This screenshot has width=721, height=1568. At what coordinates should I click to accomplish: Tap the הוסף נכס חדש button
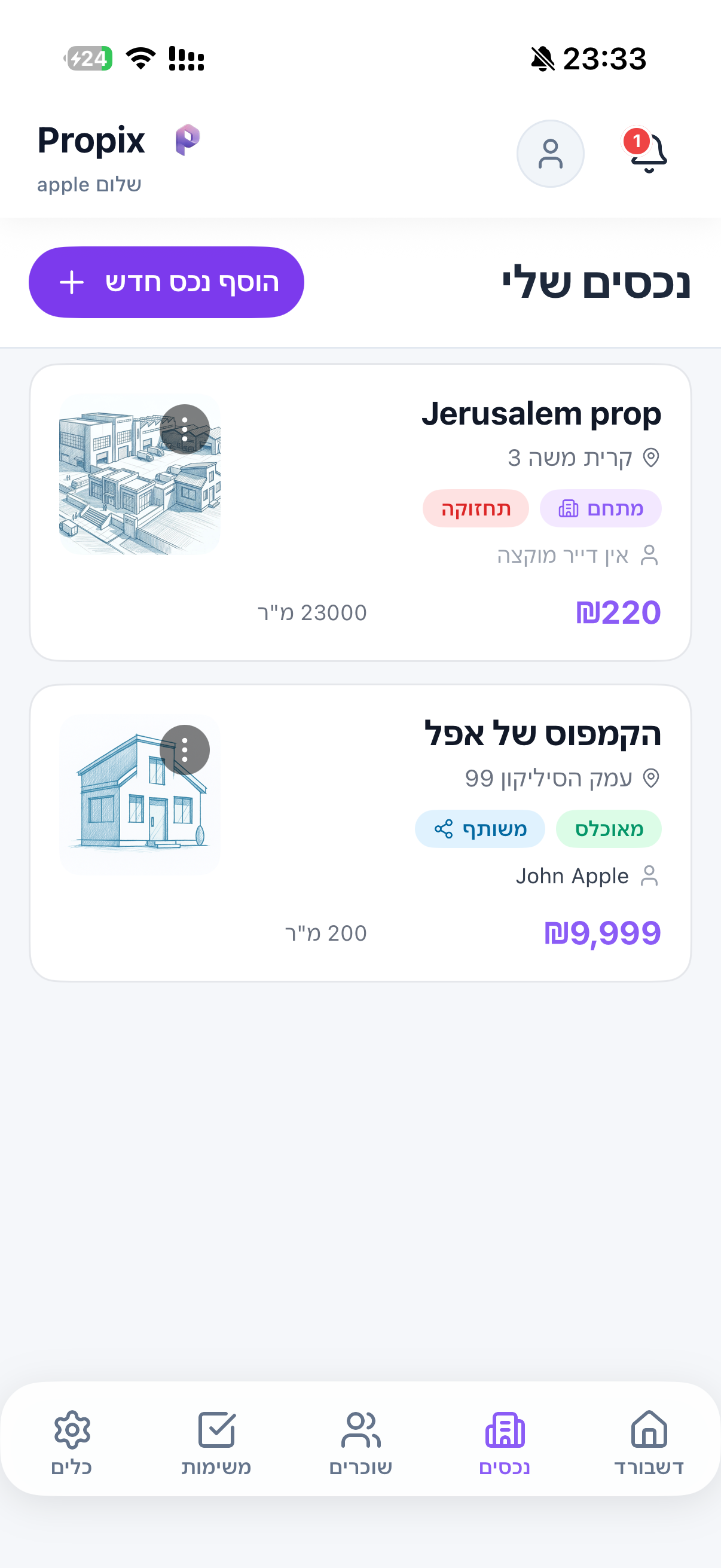pos(166,282)
